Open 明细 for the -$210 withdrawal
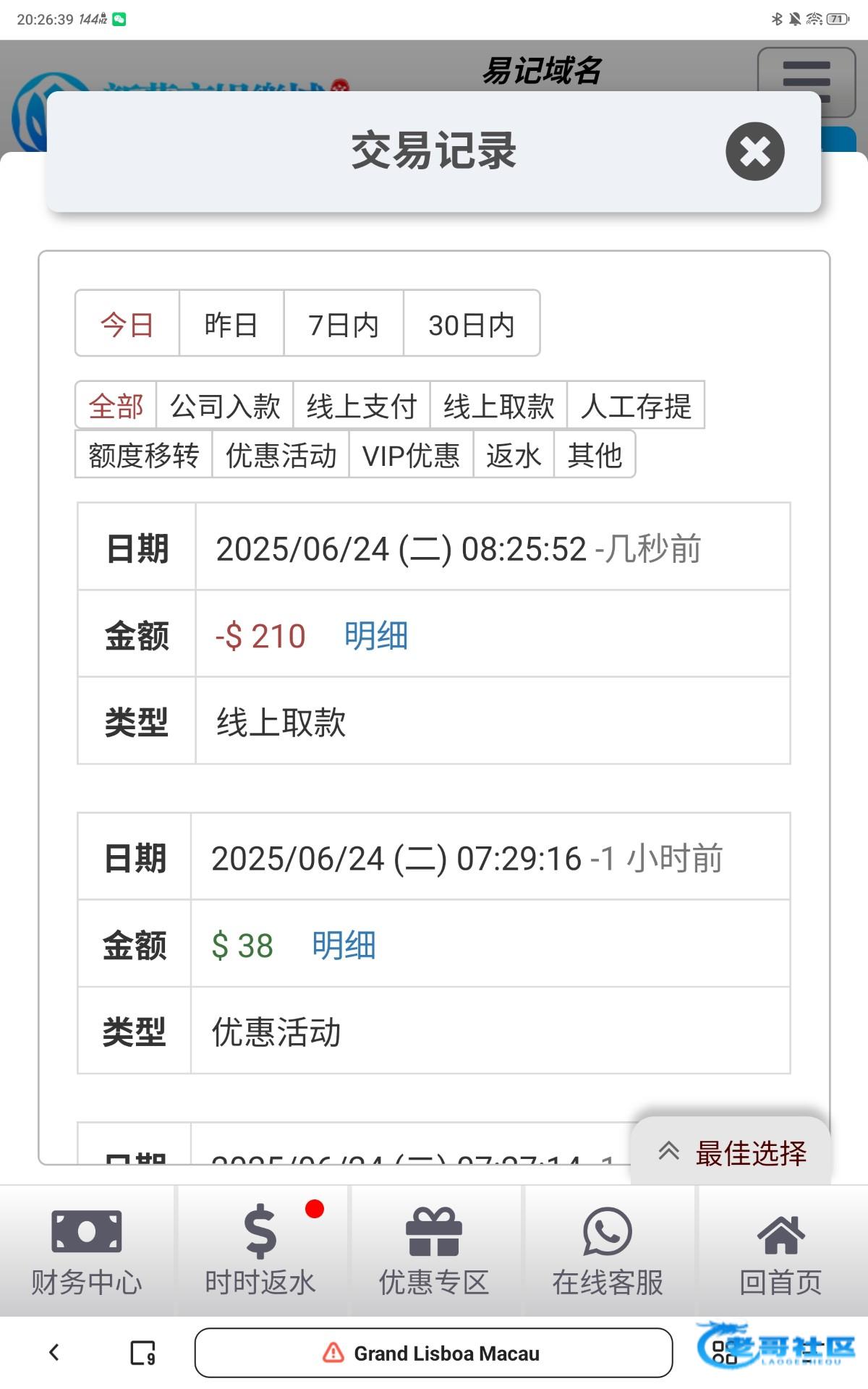868x1389 pixels. click(x=375, y=635)
